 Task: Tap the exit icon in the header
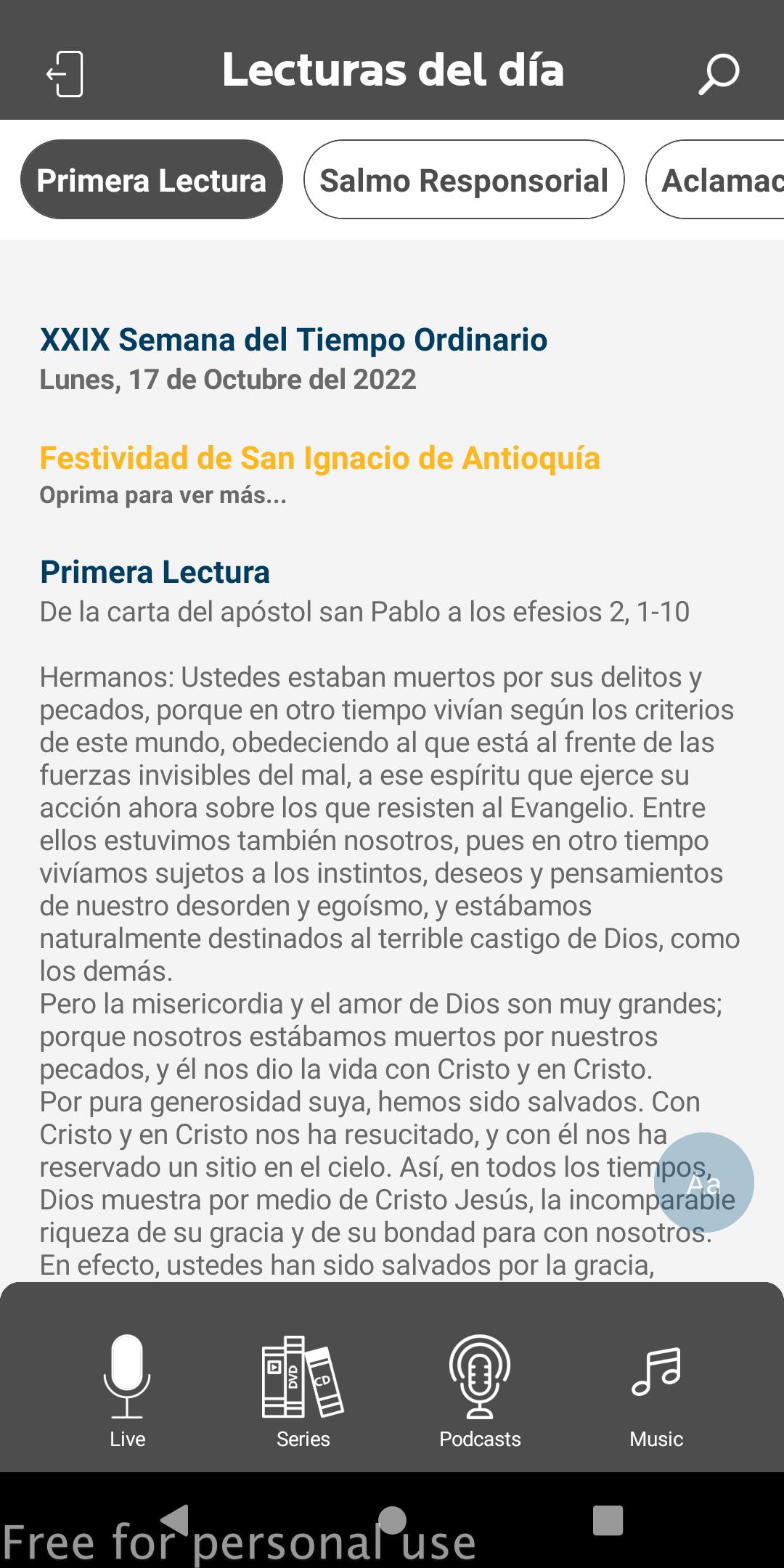65,73
